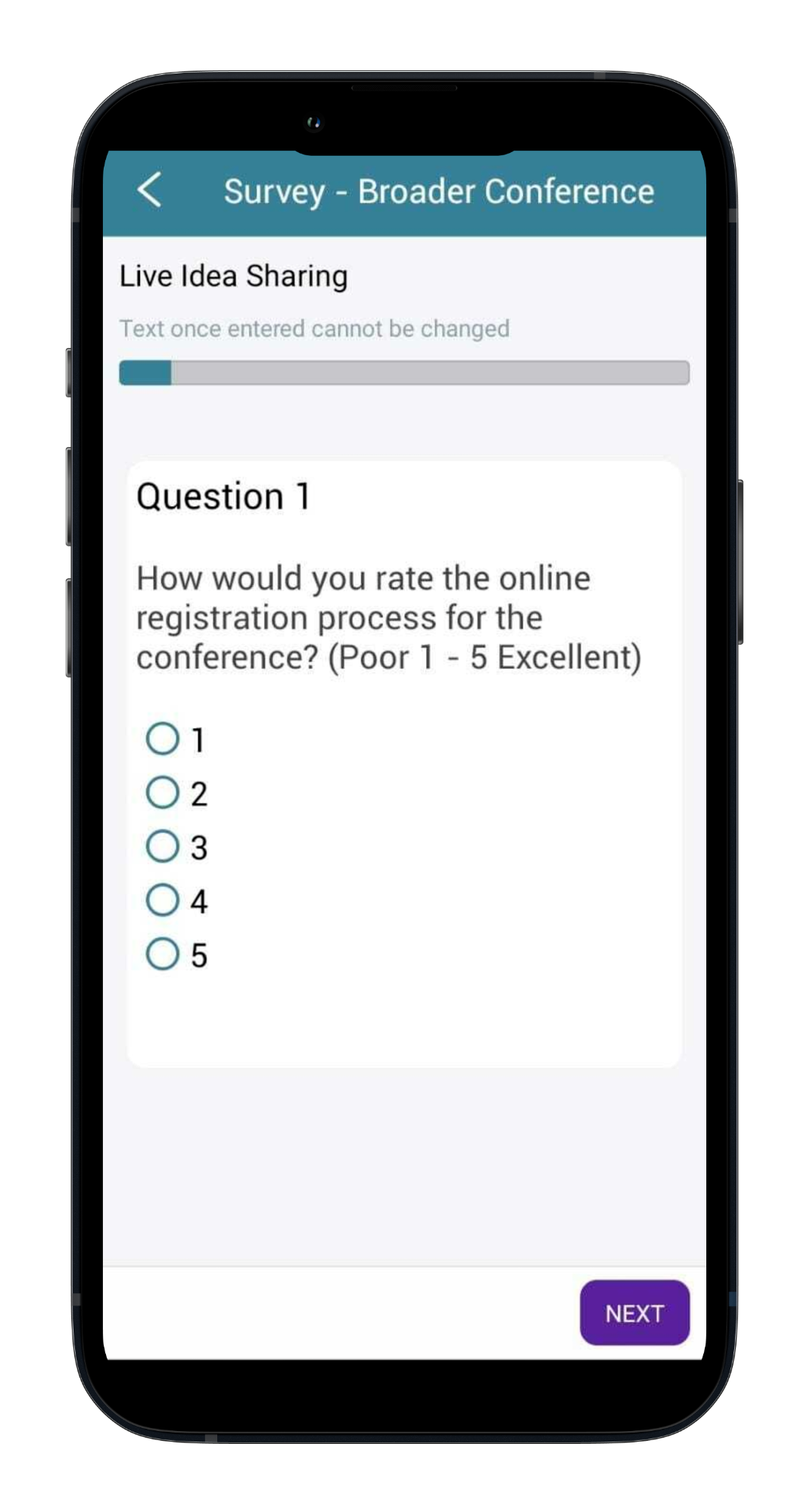Select the rating 4 option
This screenshot has height=1512, width=810.
(x=163, y=900)
